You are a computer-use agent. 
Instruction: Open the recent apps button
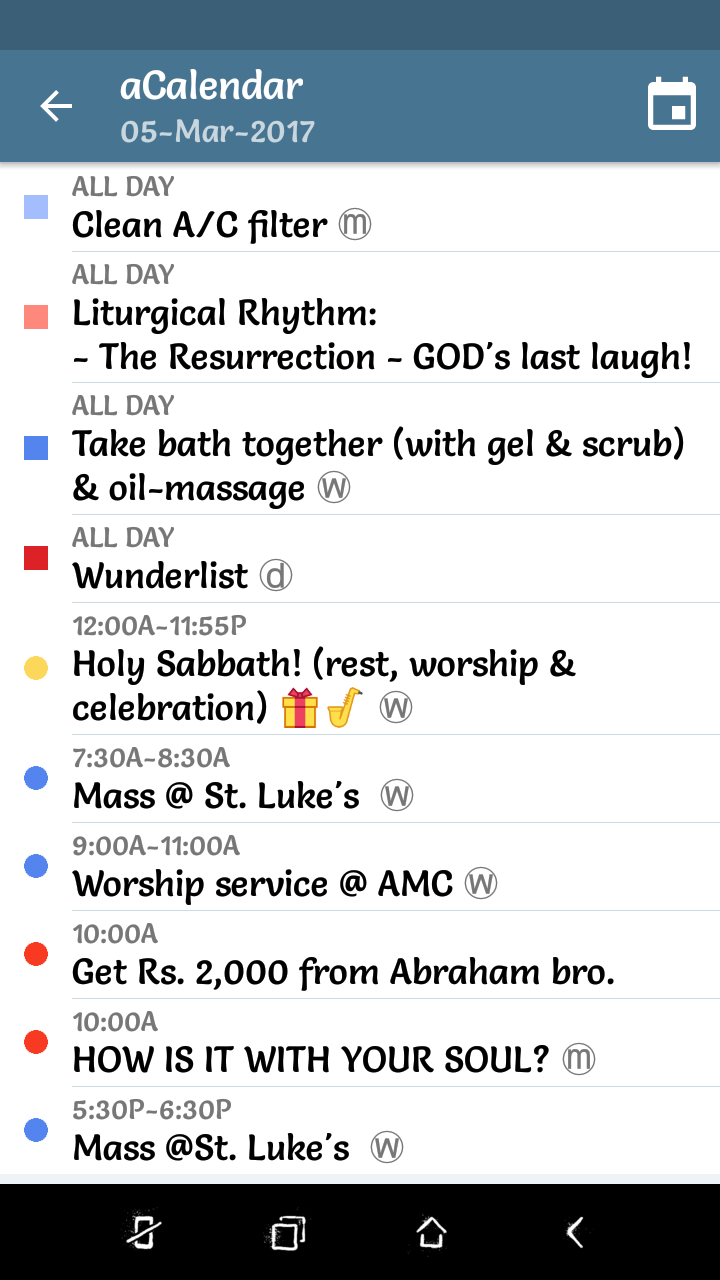(x=287, y=1232)
